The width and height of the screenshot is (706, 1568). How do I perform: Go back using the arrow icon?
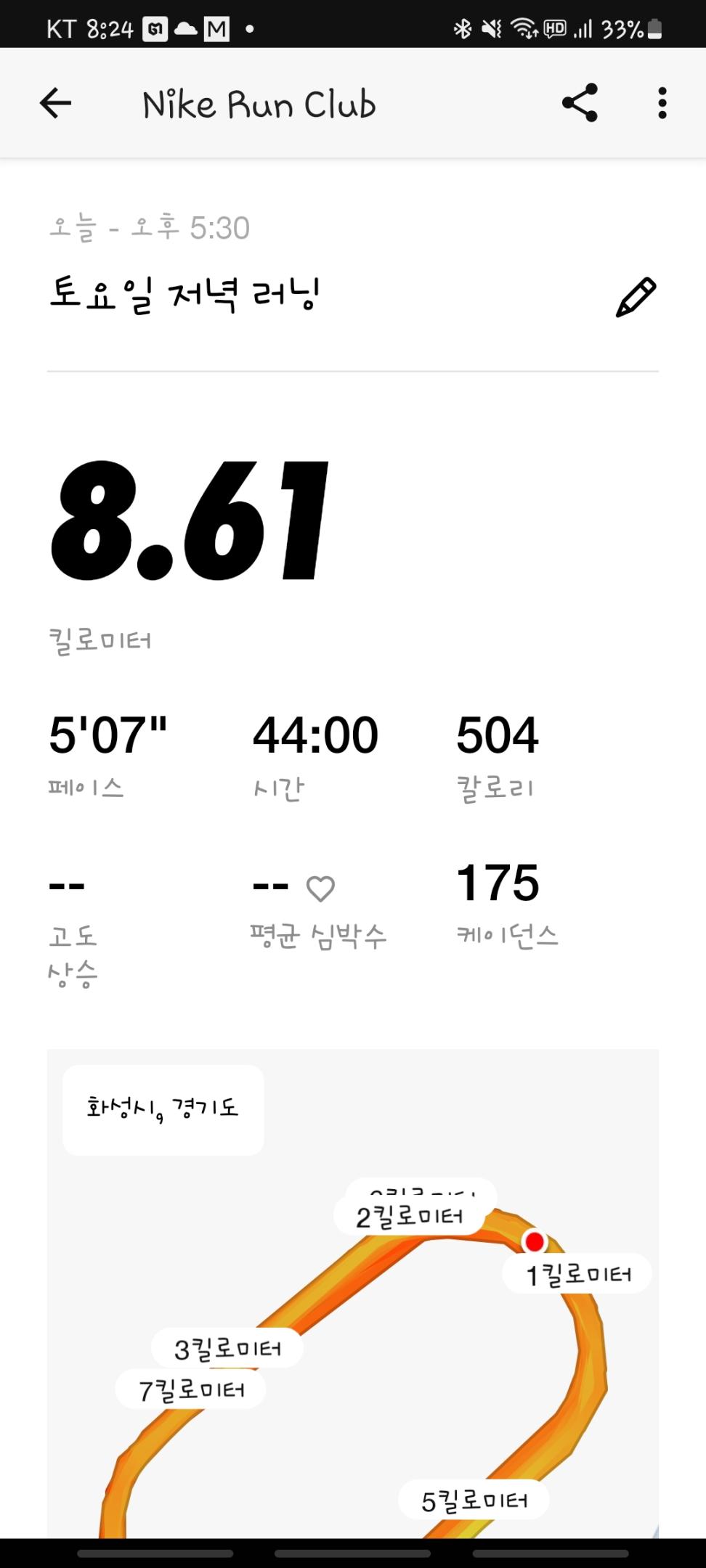click(x=55, y=104)
